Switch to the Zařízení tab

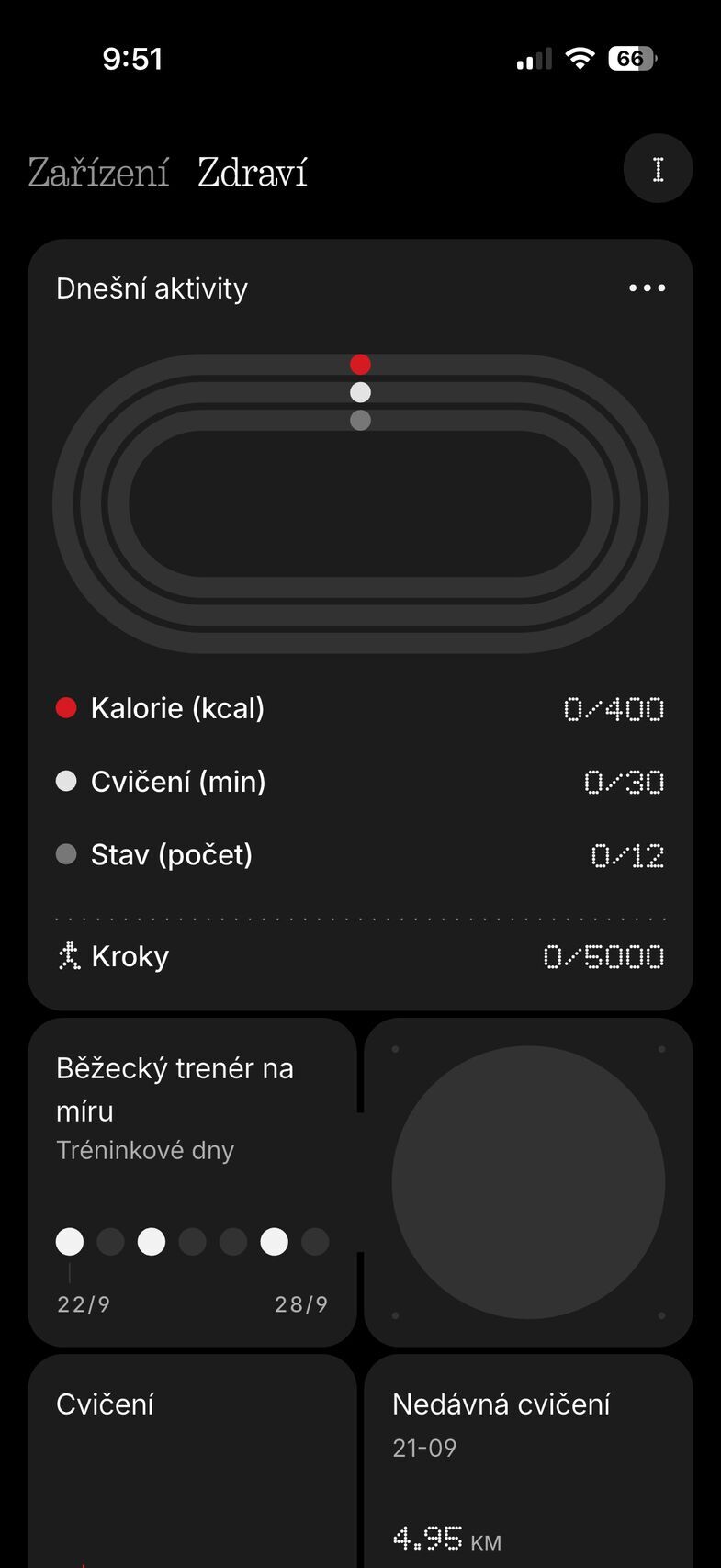(x=97, y=171)
